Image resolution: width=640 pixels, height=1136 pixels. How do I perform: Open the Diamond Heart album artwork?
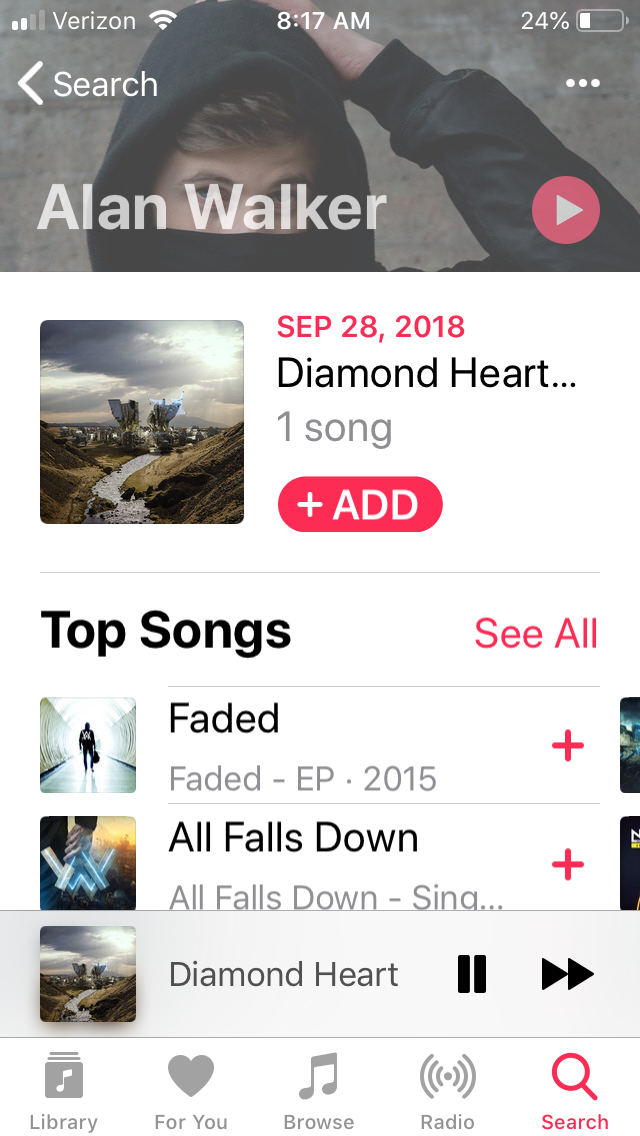(x=142, y=422)
